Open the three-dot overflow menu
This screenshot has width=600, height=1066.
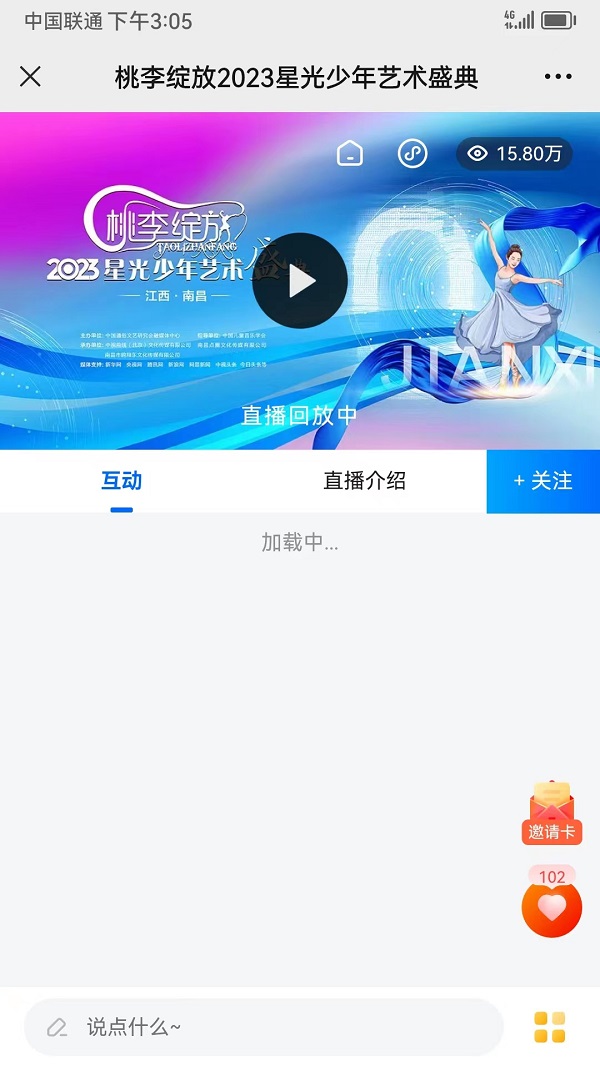[558, 77]
